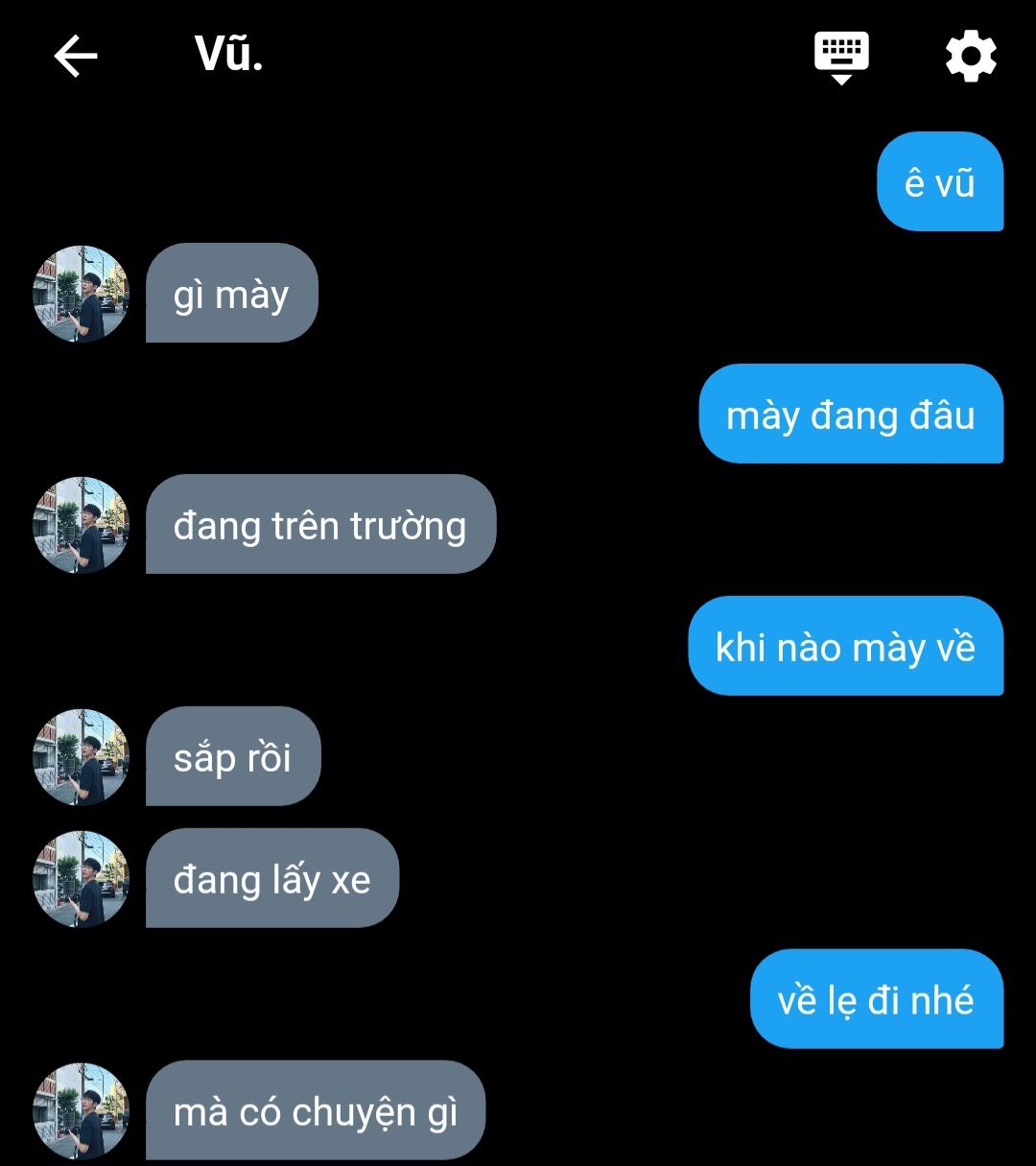Tap the sent bubble "ê vũ"

click(939, 182)
